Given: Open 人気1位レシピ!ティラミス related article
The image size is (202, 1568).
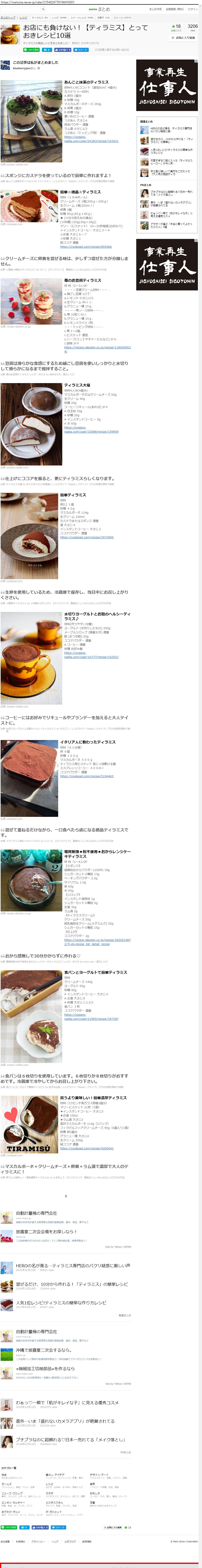Looking at the screenshot, I should (x=61, y=1303).
